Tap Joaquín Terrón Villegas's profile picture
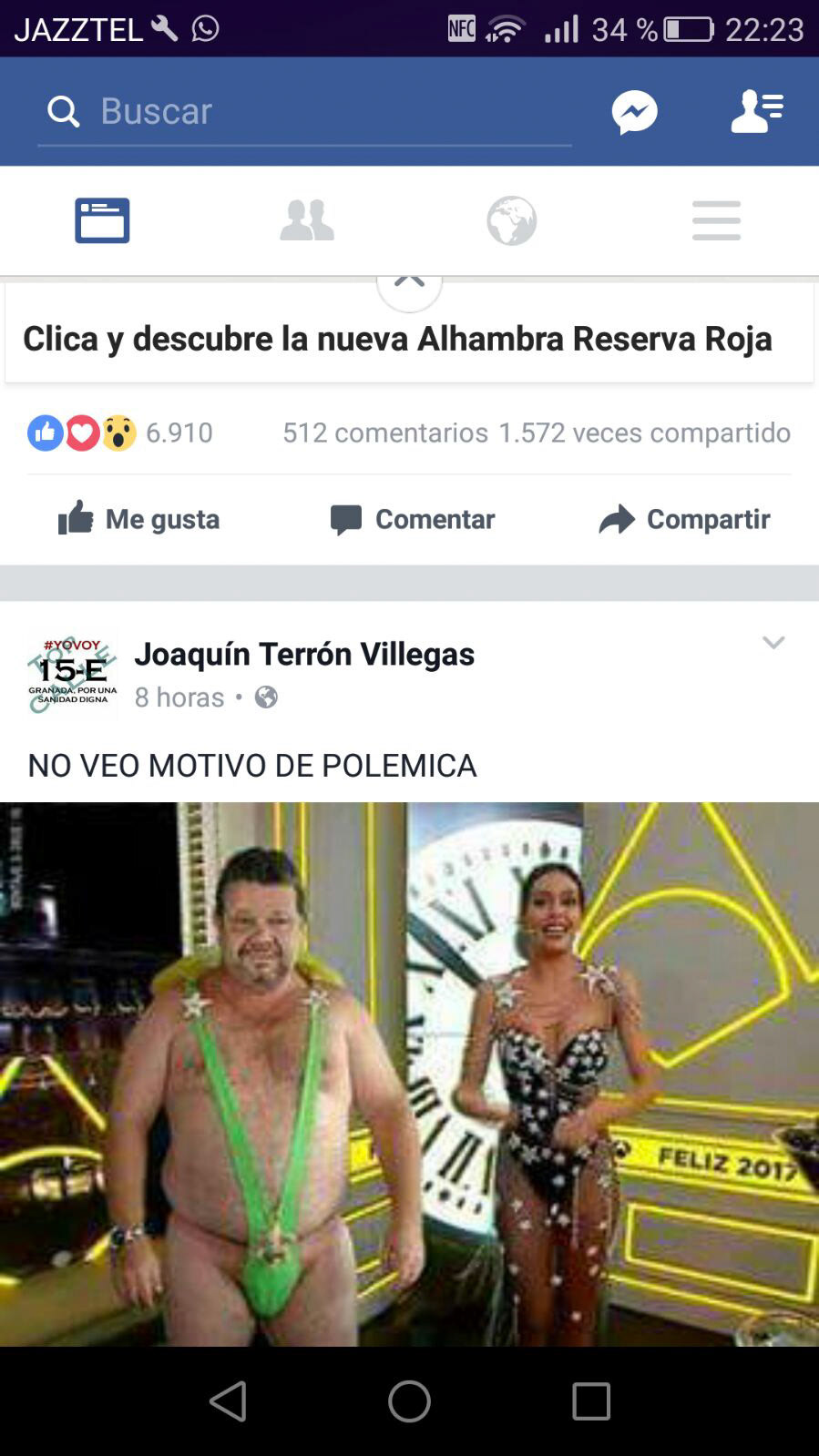Viewport: 819px width, 1456px height. point(73,674)
